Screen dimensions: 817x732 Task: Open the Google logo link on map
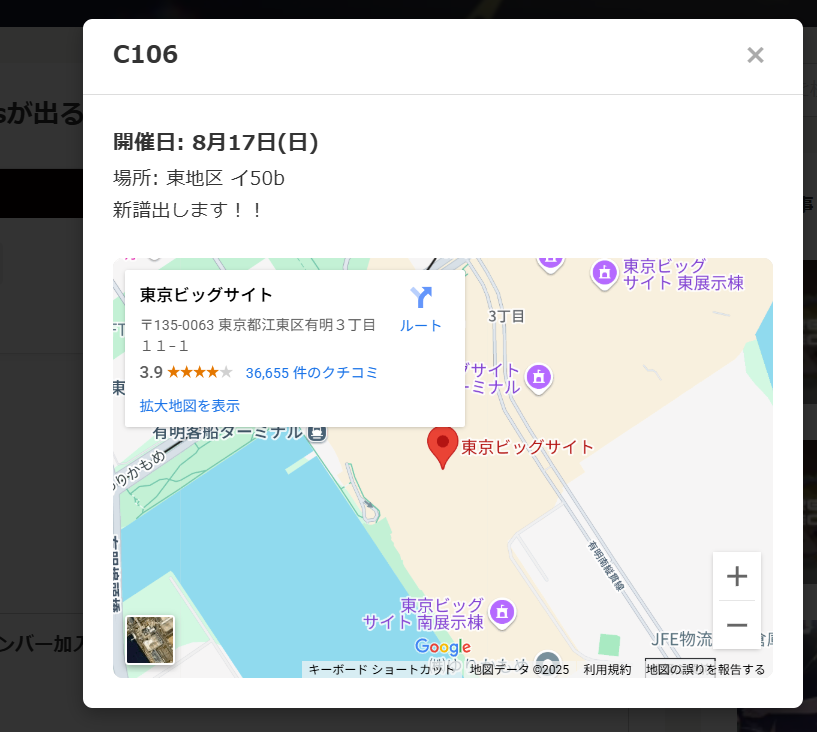pyautogui.click(x=442, y=647)
